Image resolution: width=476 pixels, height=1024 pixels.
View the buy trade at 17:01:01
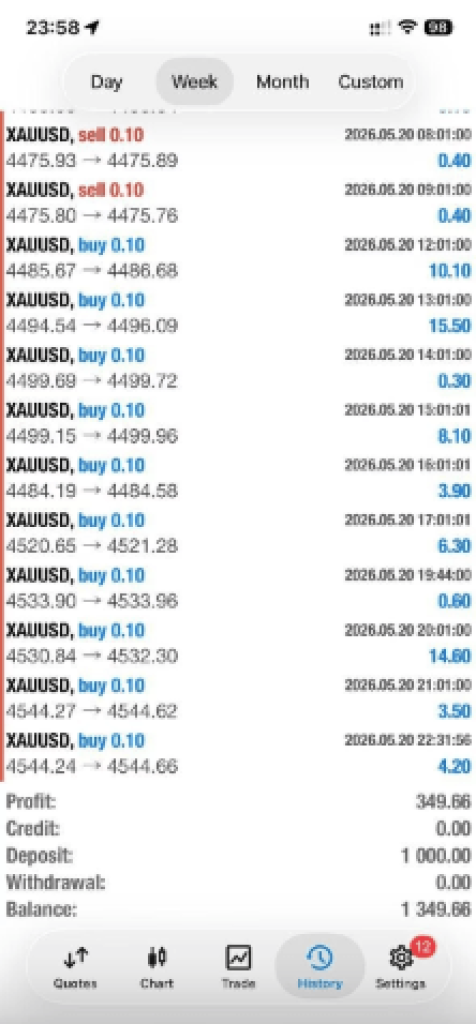238,532
